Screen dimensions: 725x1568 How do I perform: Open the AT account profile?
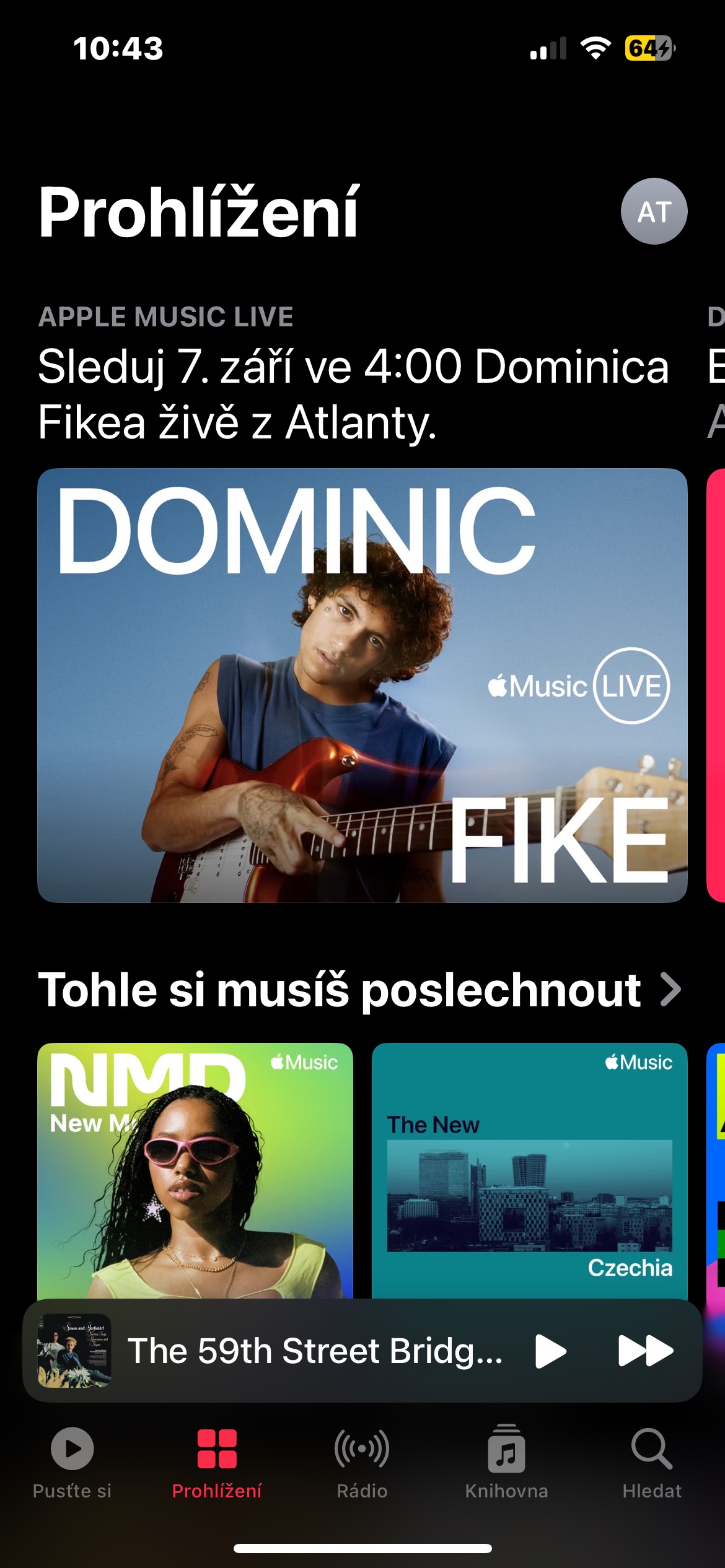click(654, 211)
